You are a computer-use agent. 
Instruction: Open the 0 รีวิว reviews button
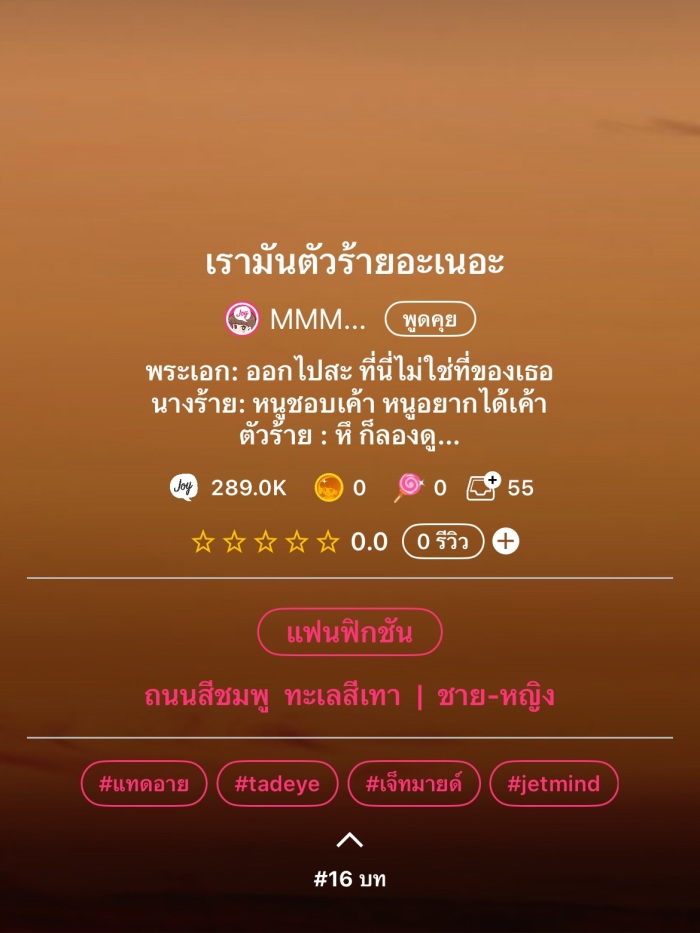point(443,542)
